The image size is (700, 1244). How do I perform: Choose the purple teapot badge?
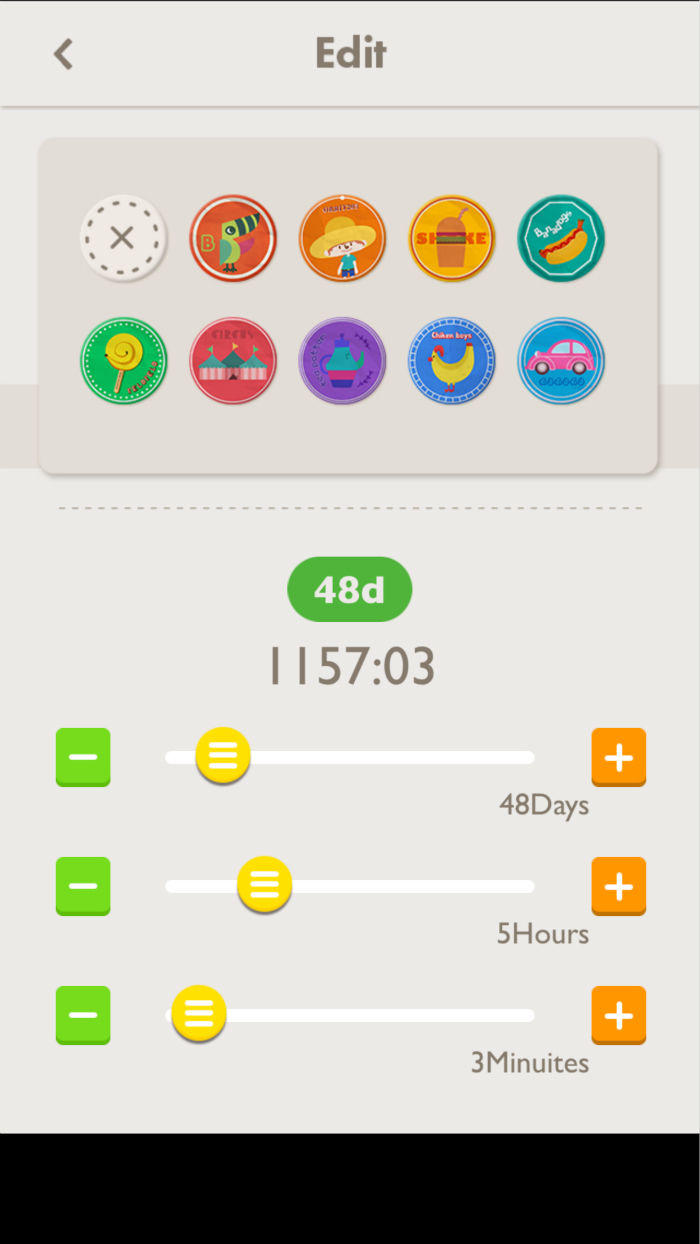click(x=342, y=360)
